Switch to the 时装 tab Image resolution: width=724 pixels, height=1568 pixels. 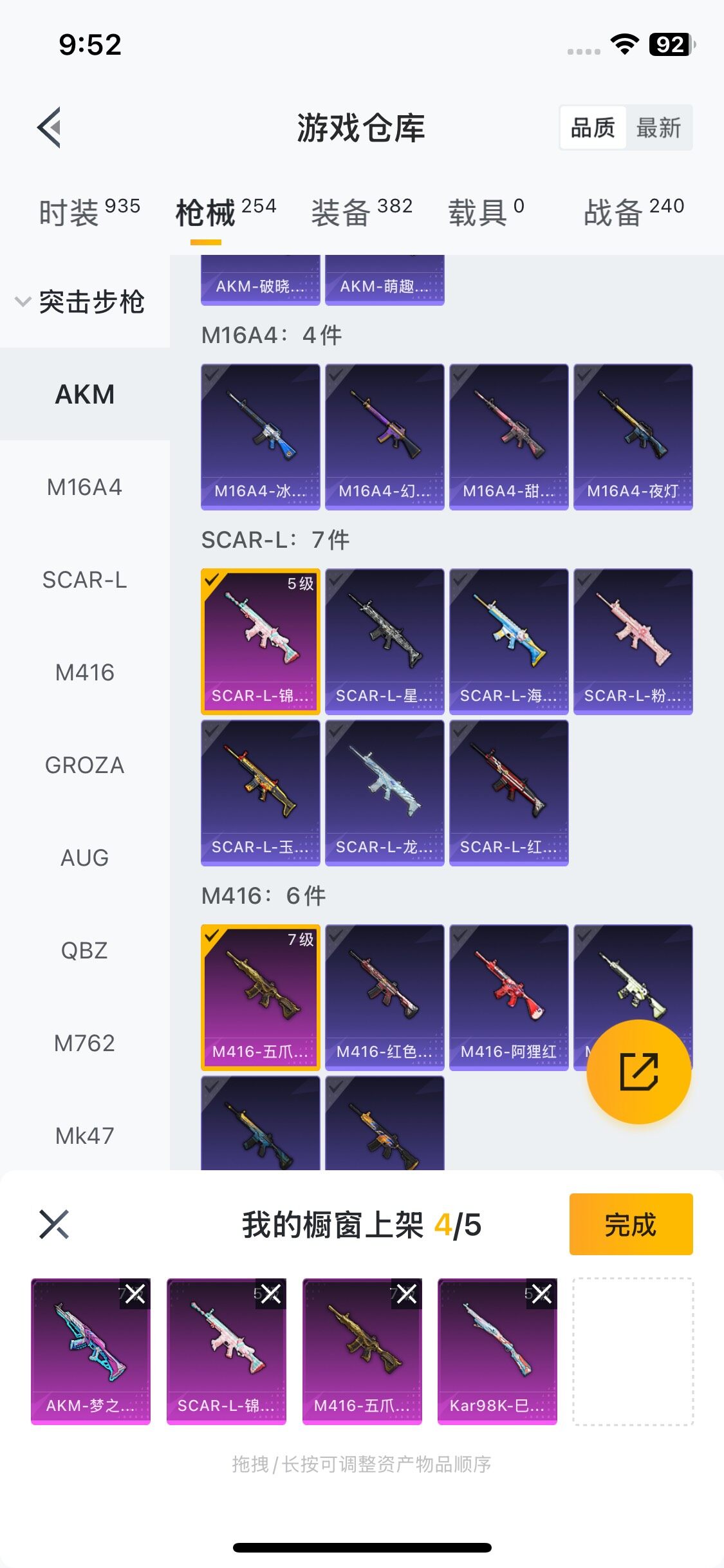coord(89,212)
